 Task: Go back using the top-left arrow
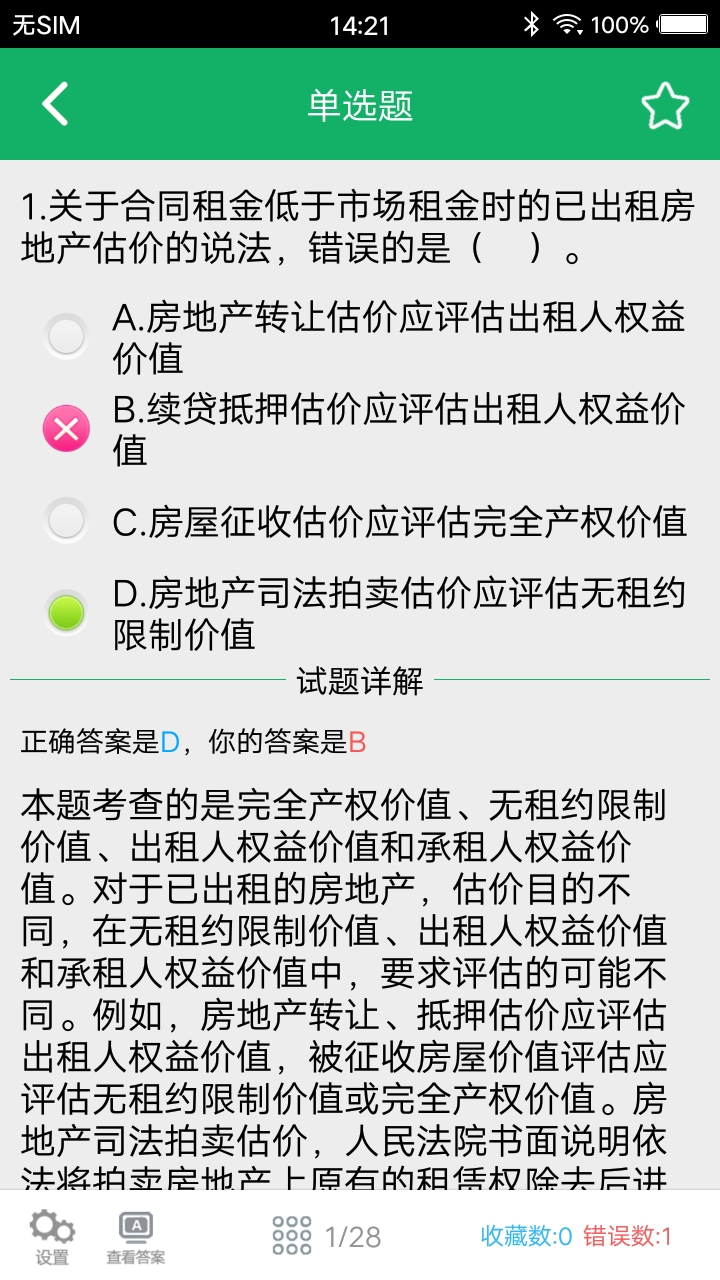pyautogui.click(x=55, y=105)
